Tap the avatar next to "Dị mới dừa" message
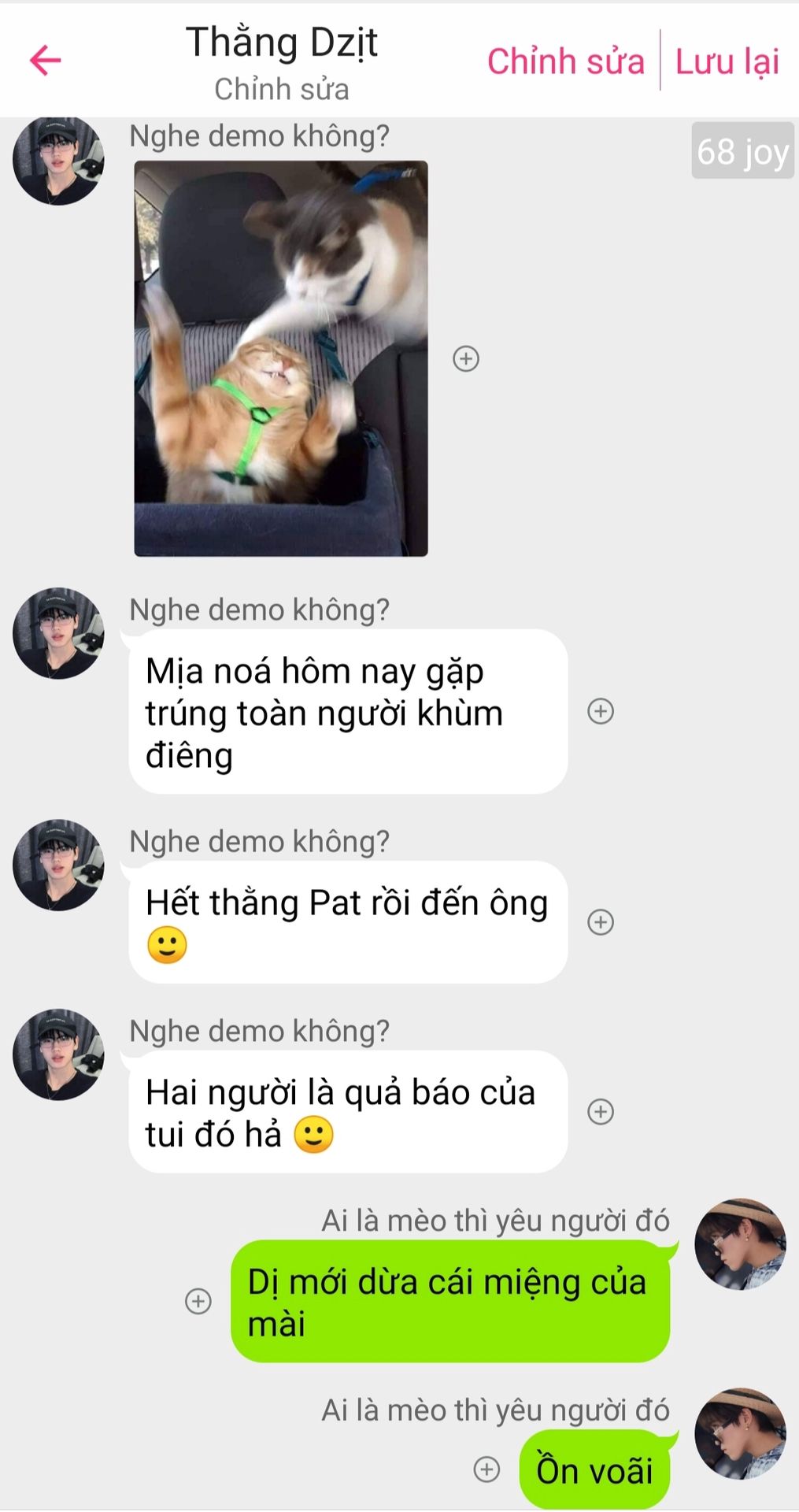799x1512 pixels. [740, 1244]
